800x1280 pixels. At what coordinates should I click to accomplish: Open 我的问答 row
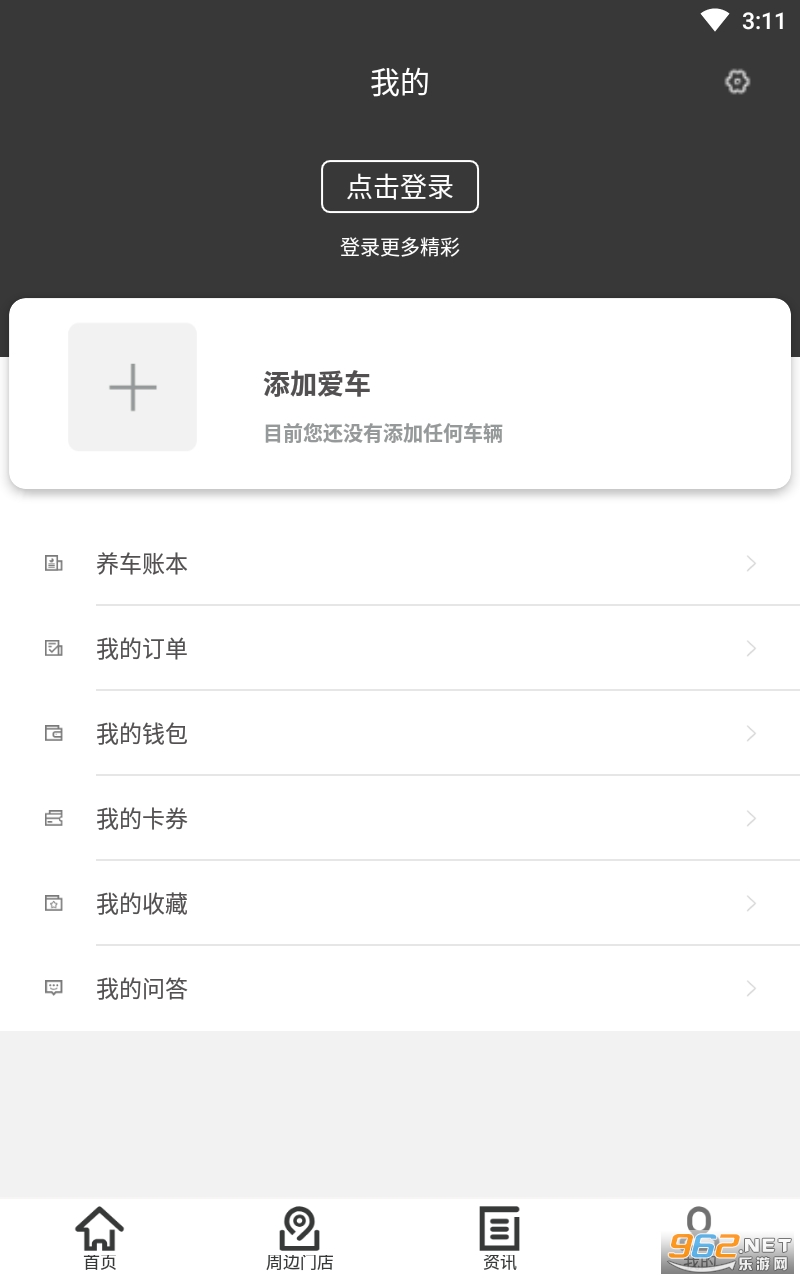point(400,989)
